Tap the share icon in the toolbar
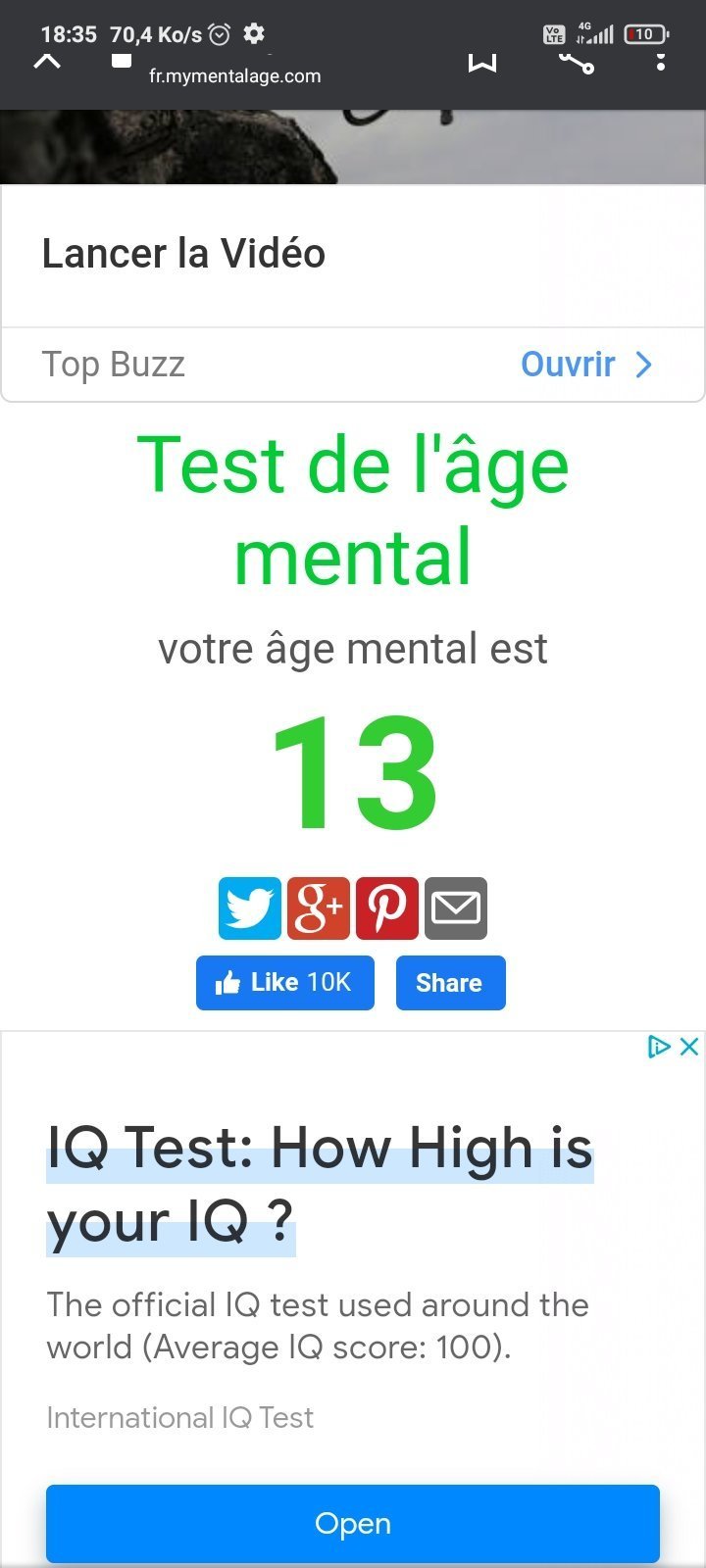Screen dimensions: 706x1568 [576, 64]
